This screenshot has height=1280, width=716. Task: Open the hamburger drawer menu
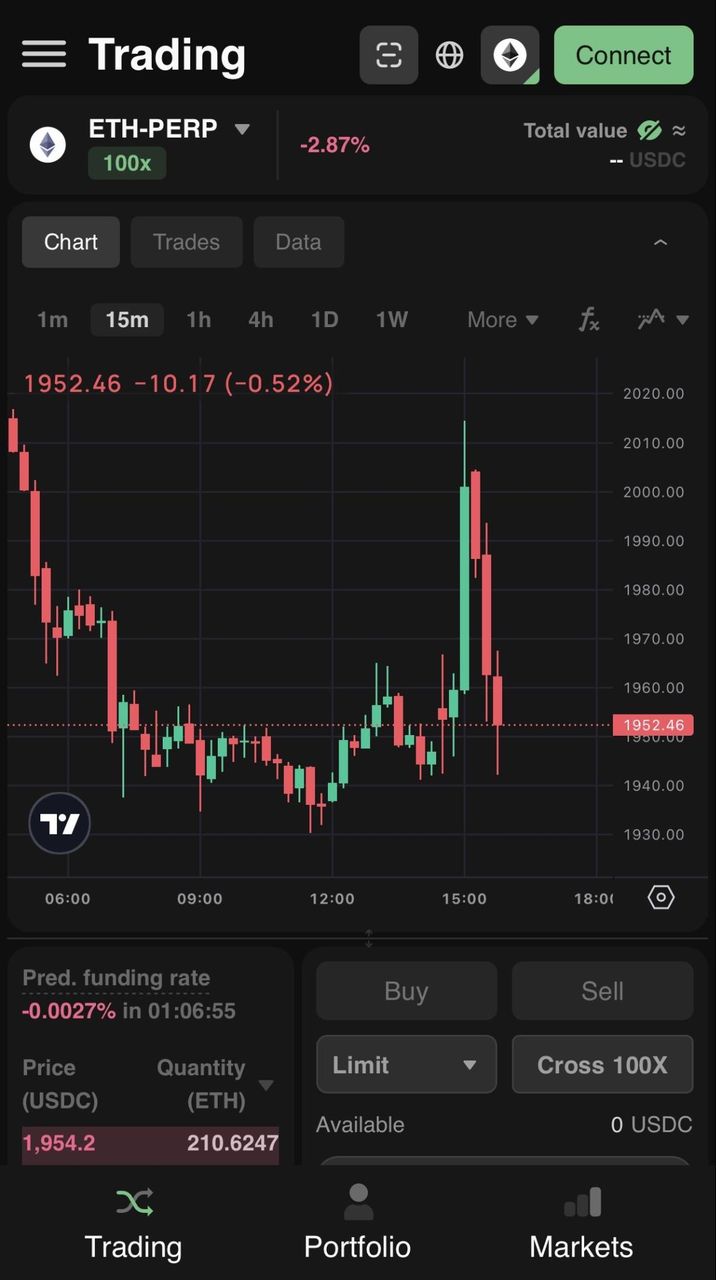click(44, 54)
